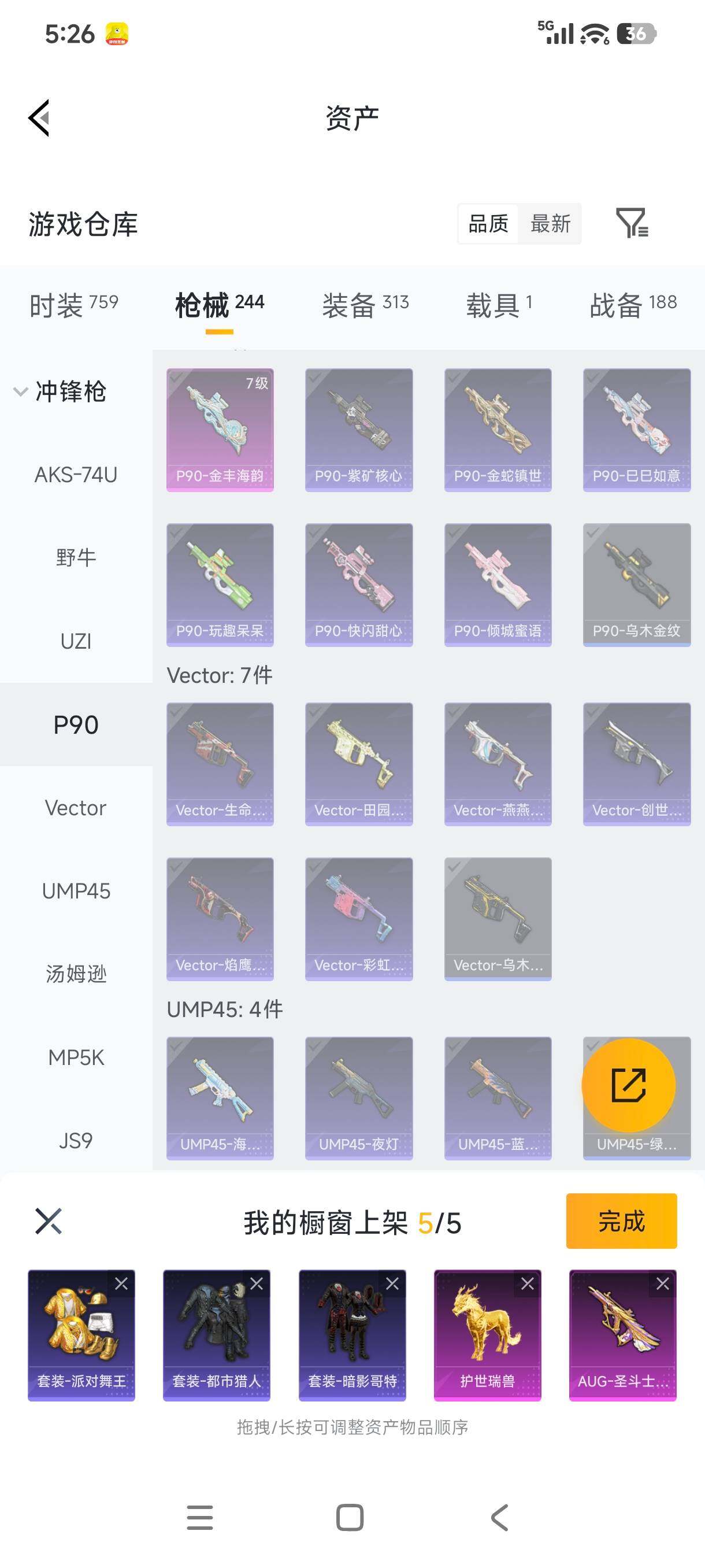705x1568 pixels.
Task: Switch to the 装备 tab
Action: coord(365,304)
